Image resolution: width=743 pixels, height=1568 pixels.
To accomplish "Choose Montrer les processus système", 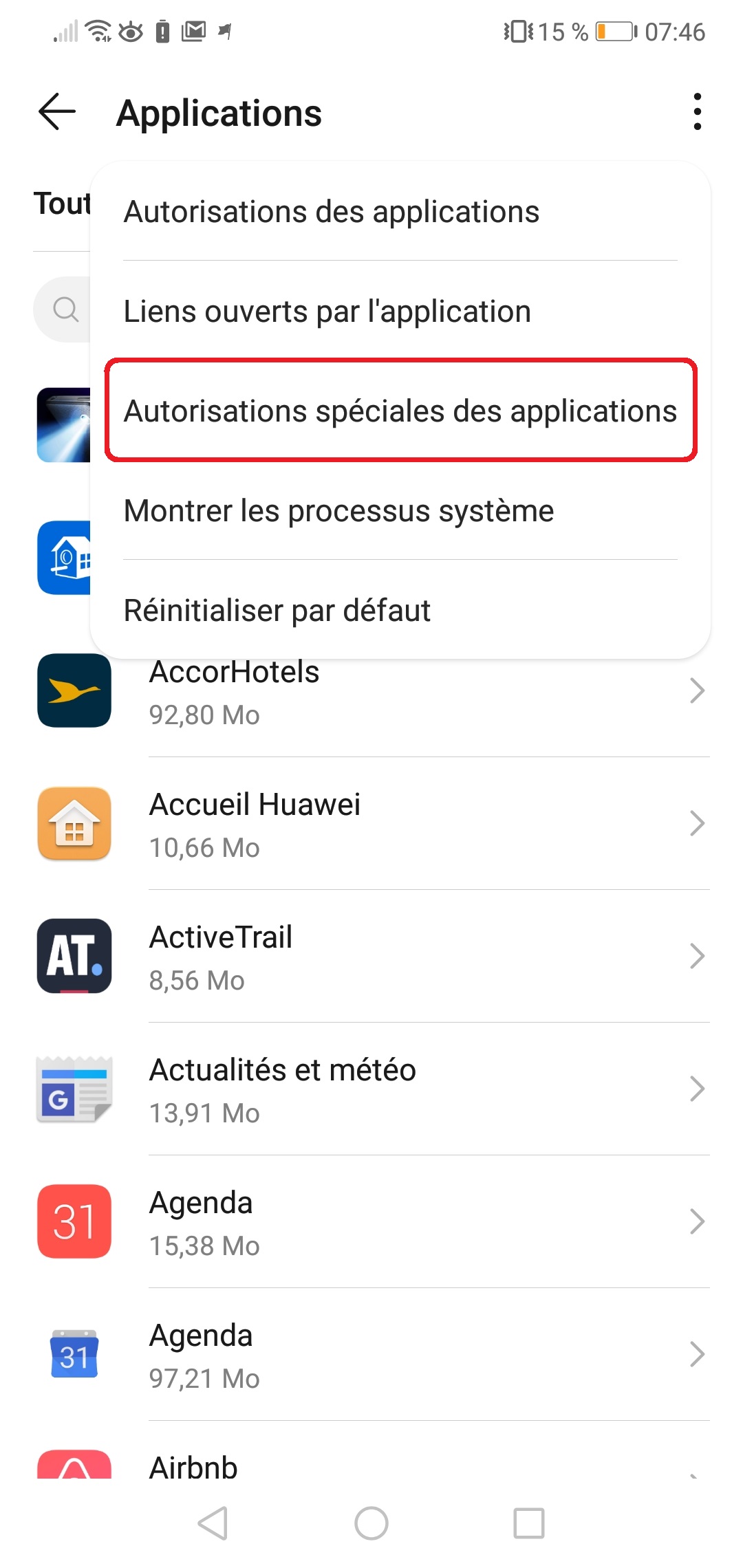I will (400, 510).
